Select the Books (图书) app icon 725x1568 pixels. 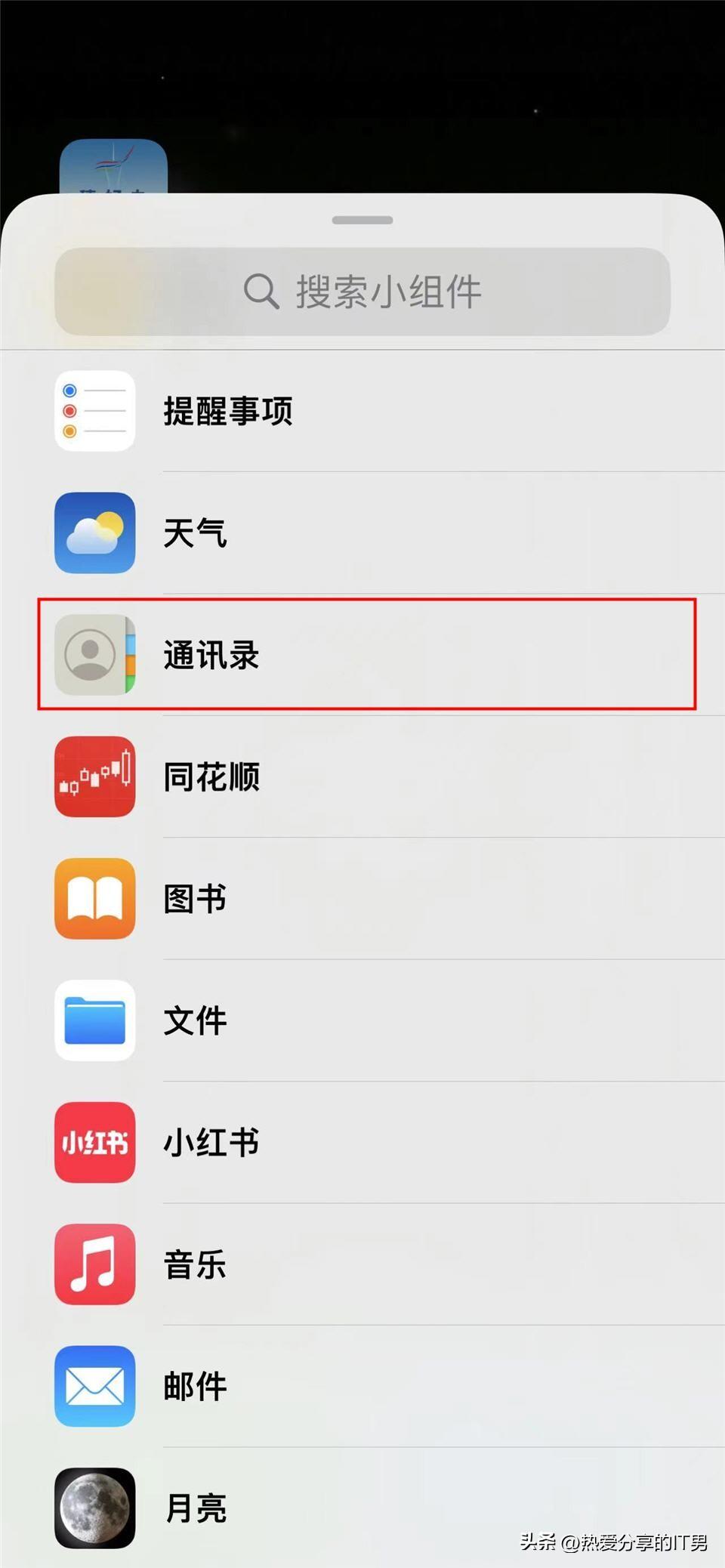pyautogui.click(x=94, y=899)
